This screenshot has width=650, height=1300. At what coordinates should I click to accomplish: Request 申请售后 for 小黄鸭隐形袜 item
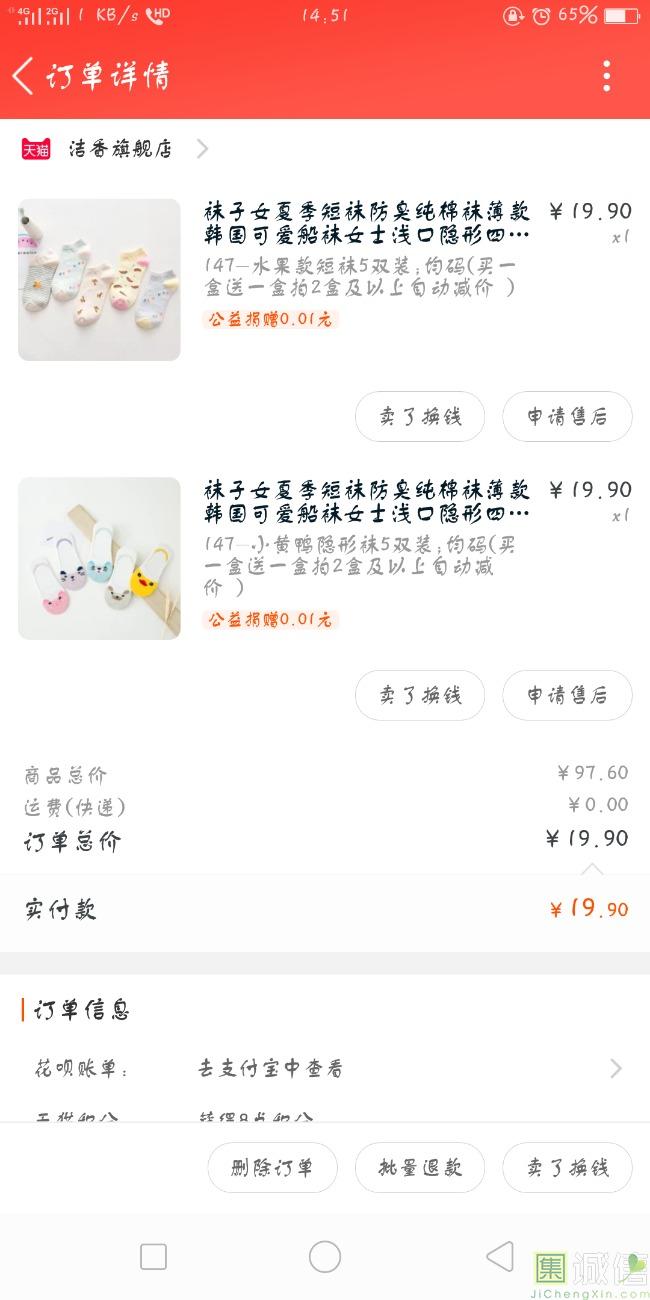point(567,695)
